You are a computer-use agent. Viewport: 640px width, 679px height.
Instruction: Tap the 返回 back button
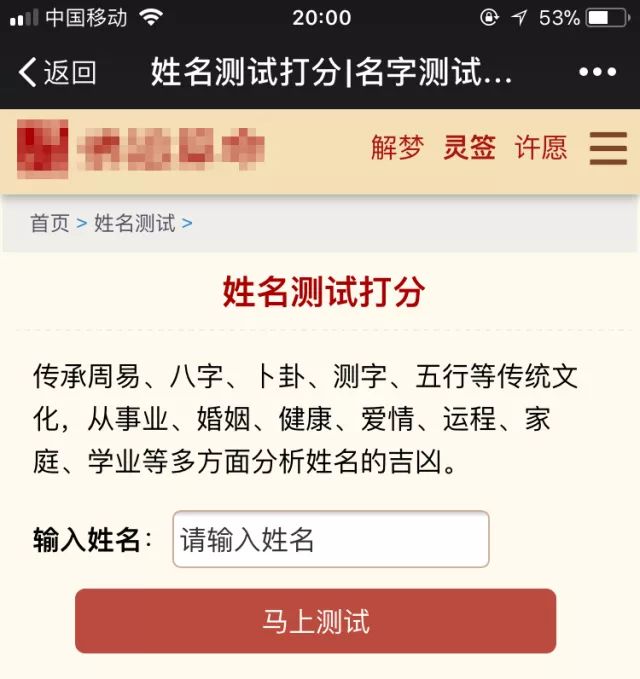[58, 72]
